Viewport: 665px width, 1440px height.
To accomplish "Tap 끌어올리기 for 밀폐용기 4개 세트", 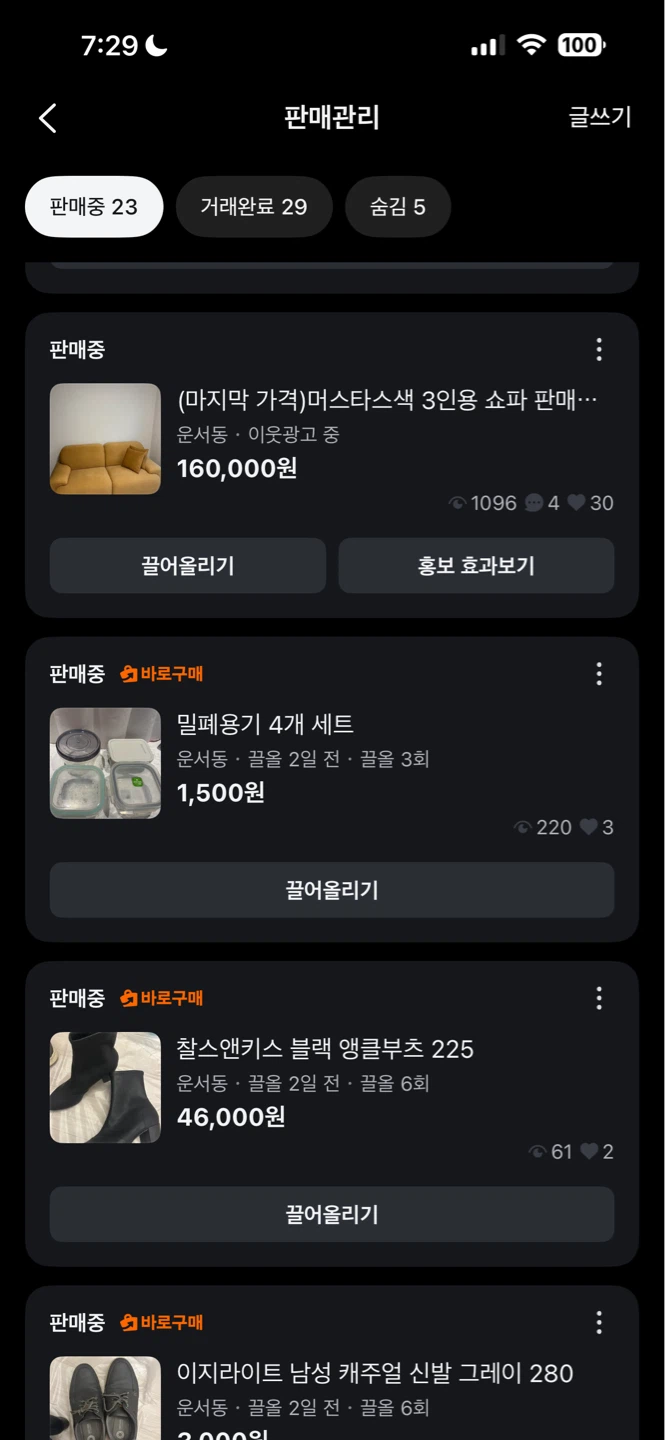I will pyautogui.click(x=332, y=890).
